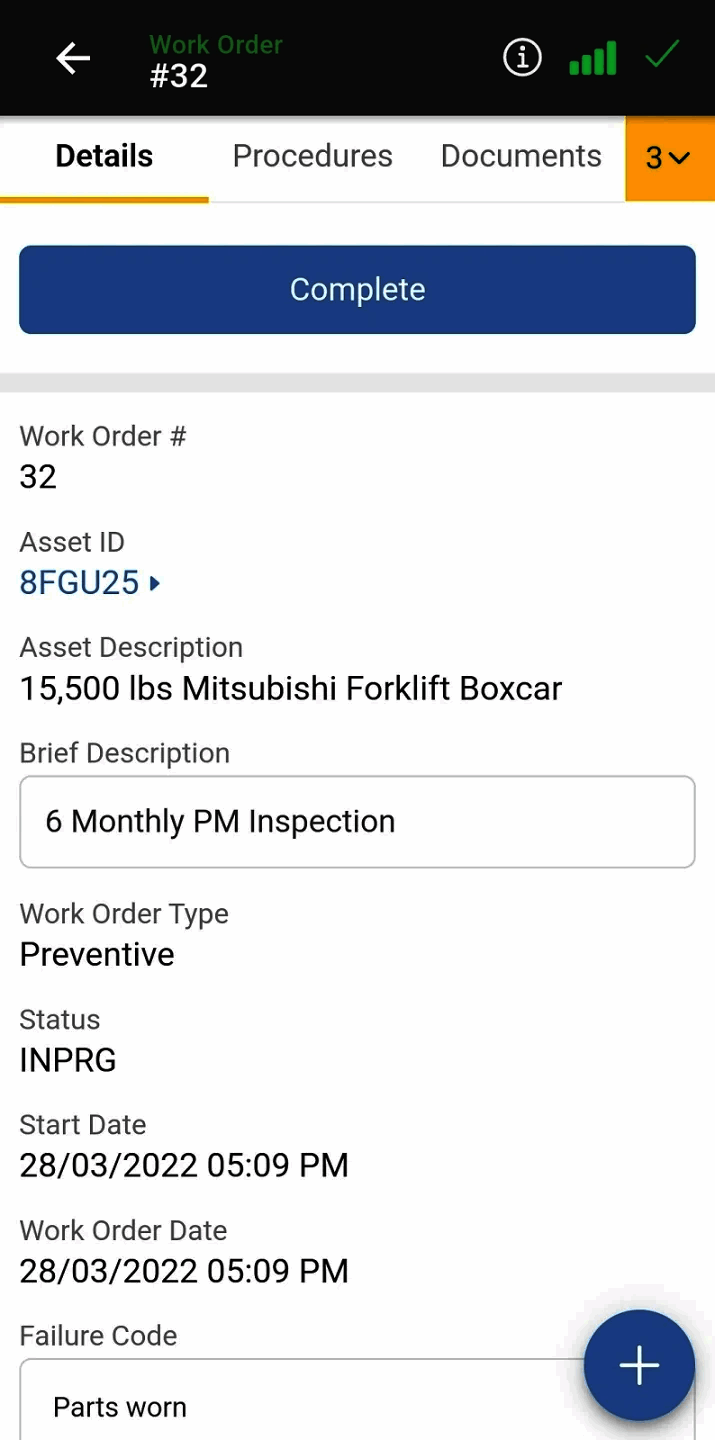Tap the floating plus button

point(639,1365)
